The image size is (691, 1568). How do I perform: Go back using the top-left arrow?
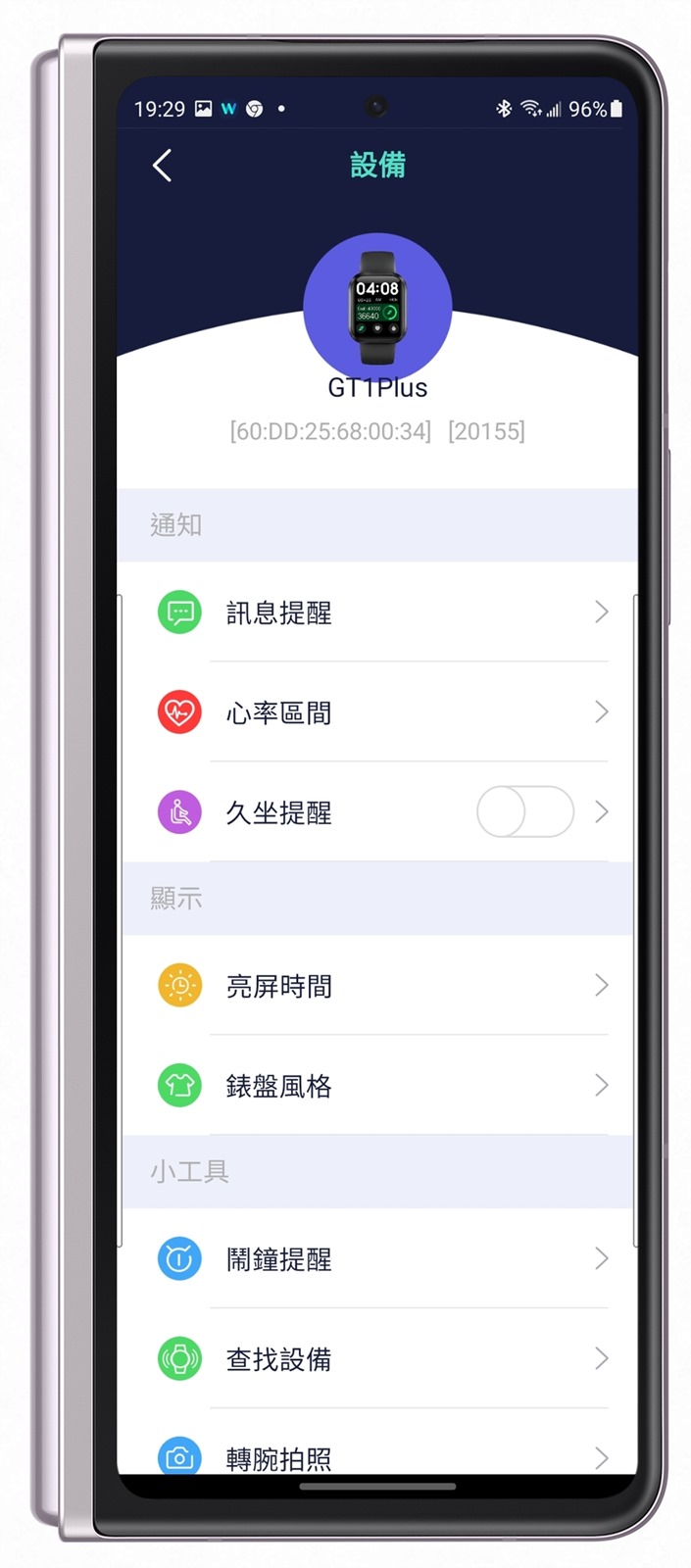(x=163, y=166)
